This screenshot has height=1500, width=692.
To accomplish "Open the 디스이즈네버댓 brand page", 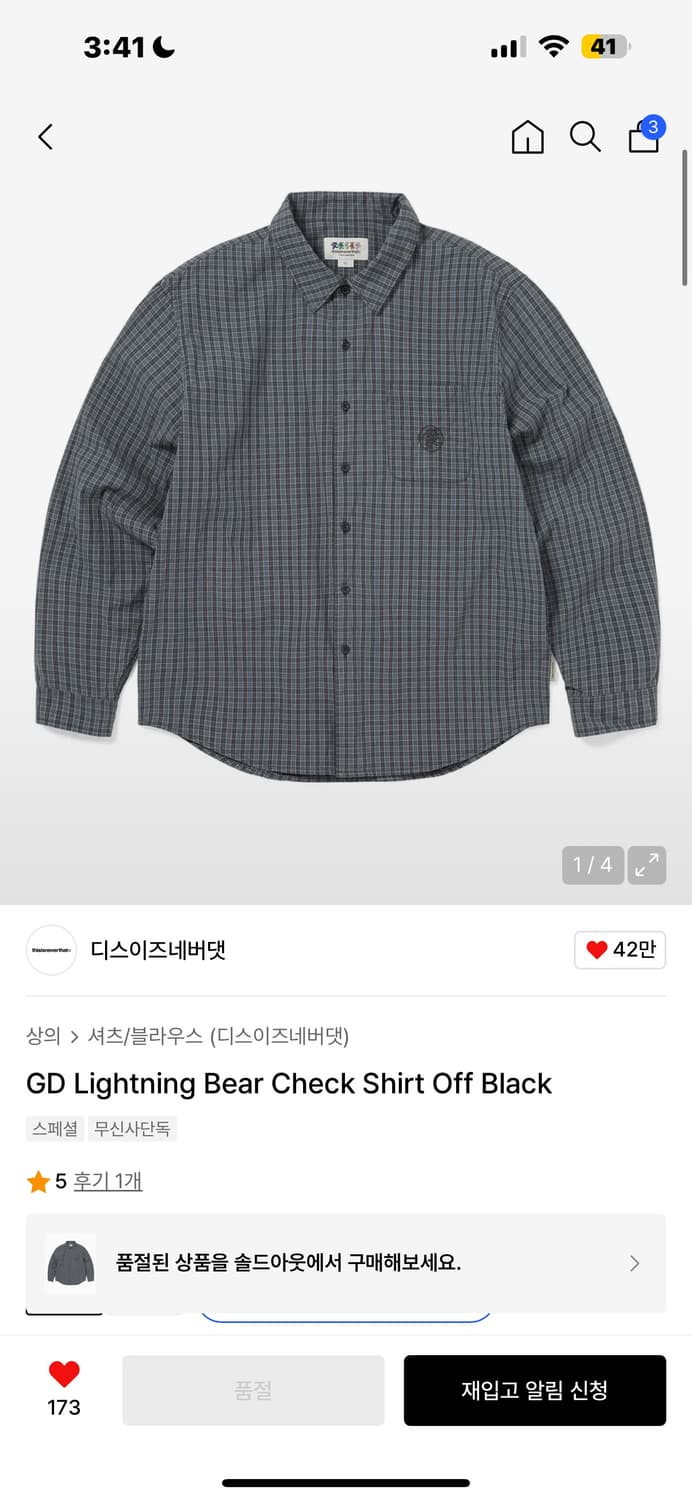I will [x=158, y=950].
